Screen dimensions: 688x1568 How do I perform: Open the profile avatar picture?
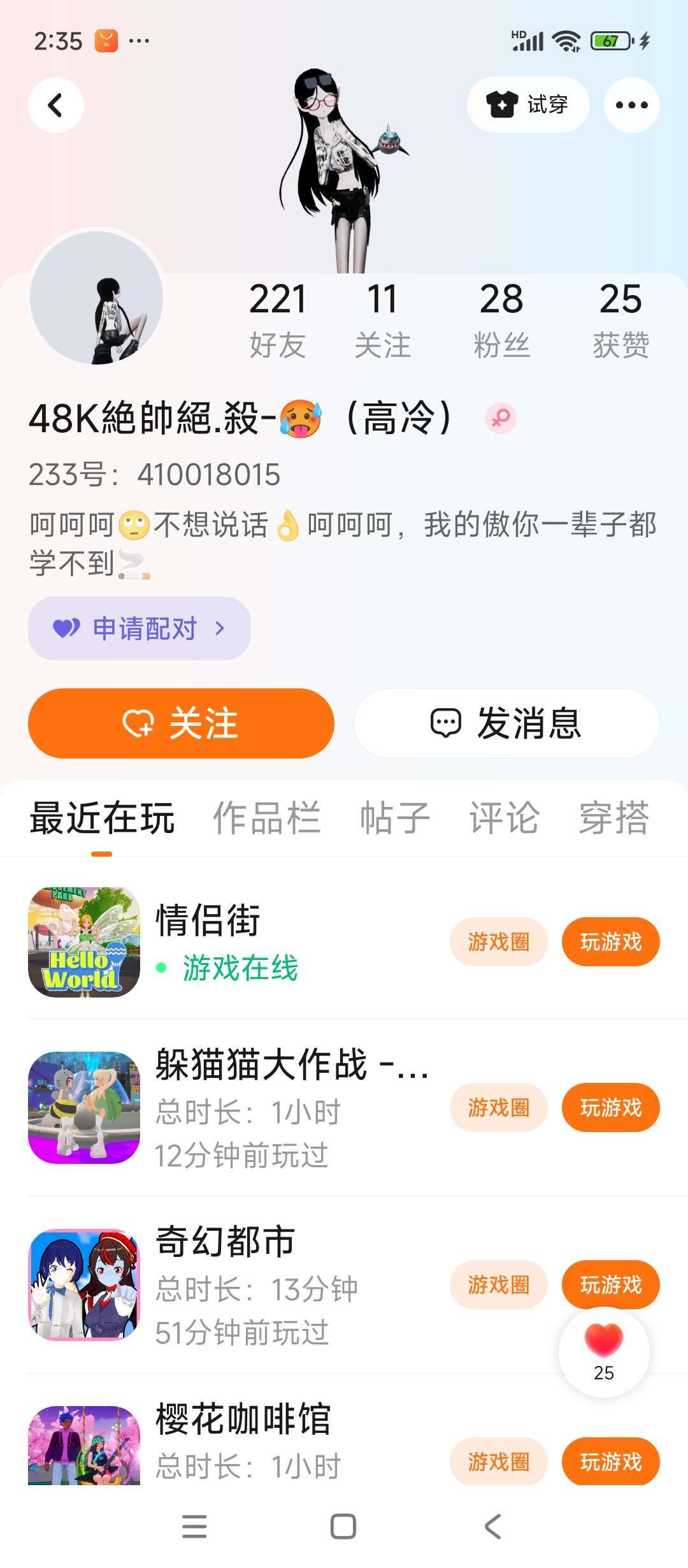[x=97, y=298]
